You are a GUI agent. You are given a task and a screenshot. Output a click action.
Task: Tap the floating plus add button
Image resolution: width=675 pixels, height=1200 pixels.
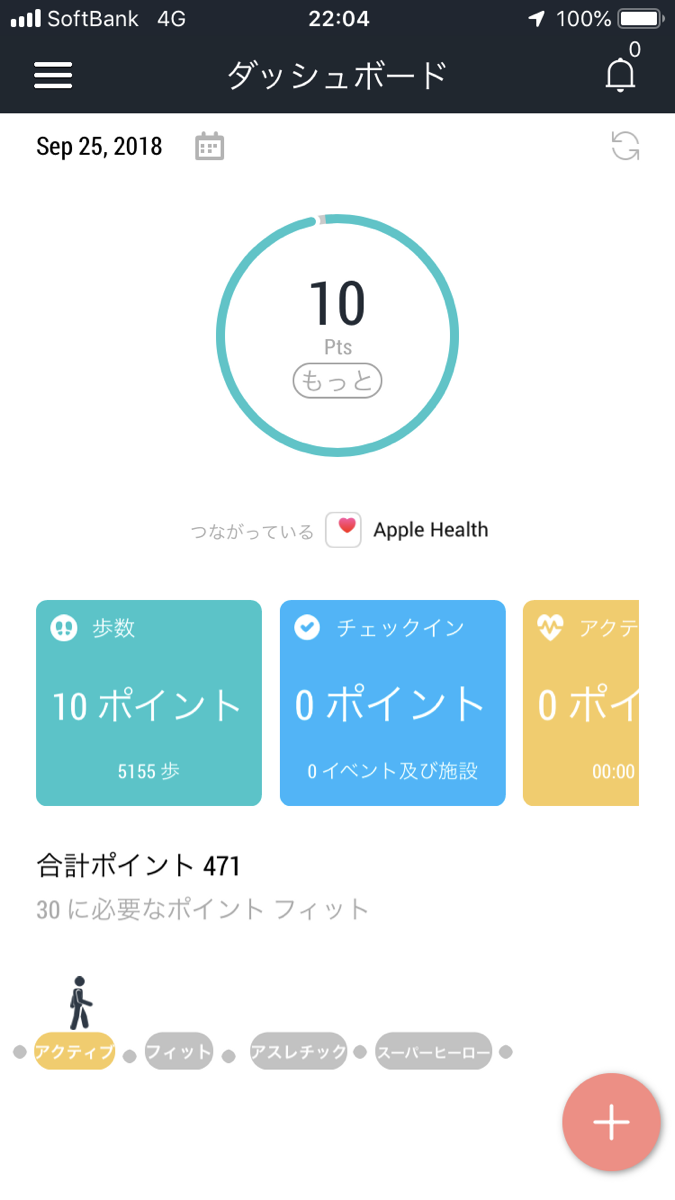point(611,1123)
